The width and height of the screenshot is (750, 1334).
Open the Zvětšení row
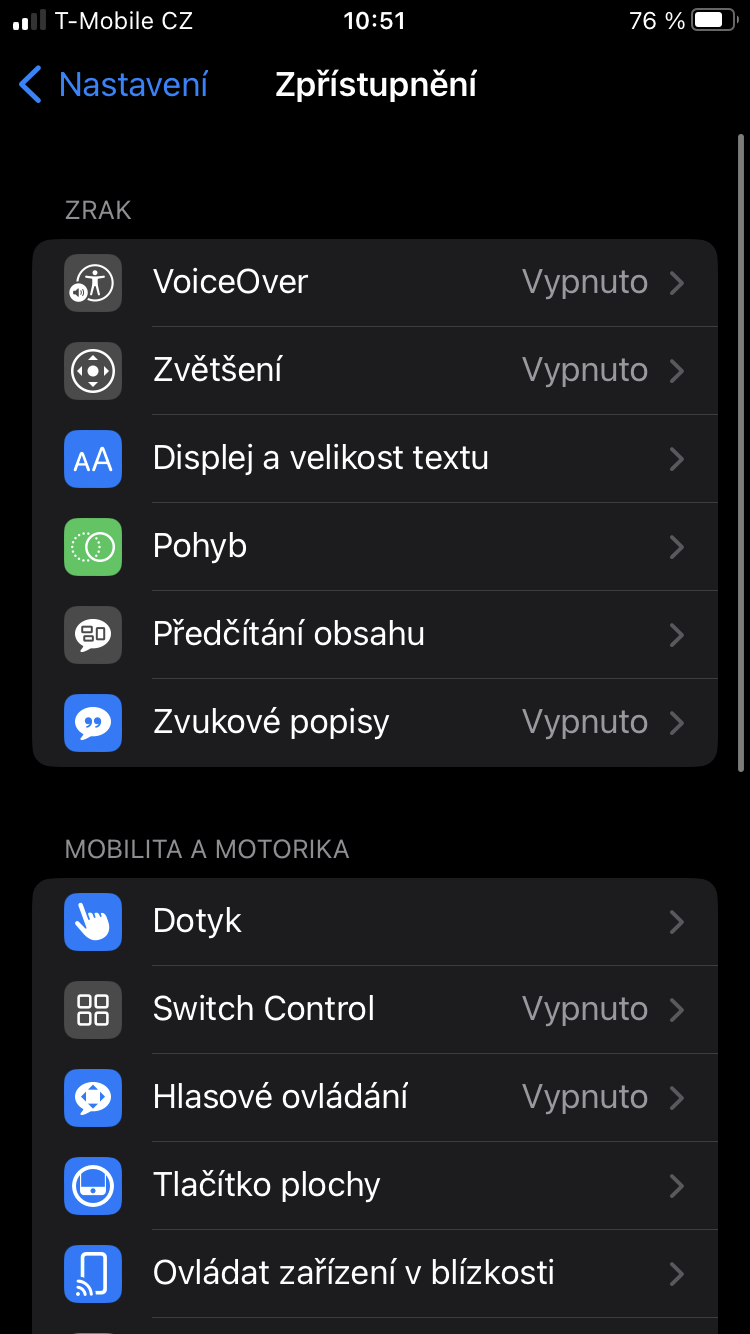pos(375,371)
